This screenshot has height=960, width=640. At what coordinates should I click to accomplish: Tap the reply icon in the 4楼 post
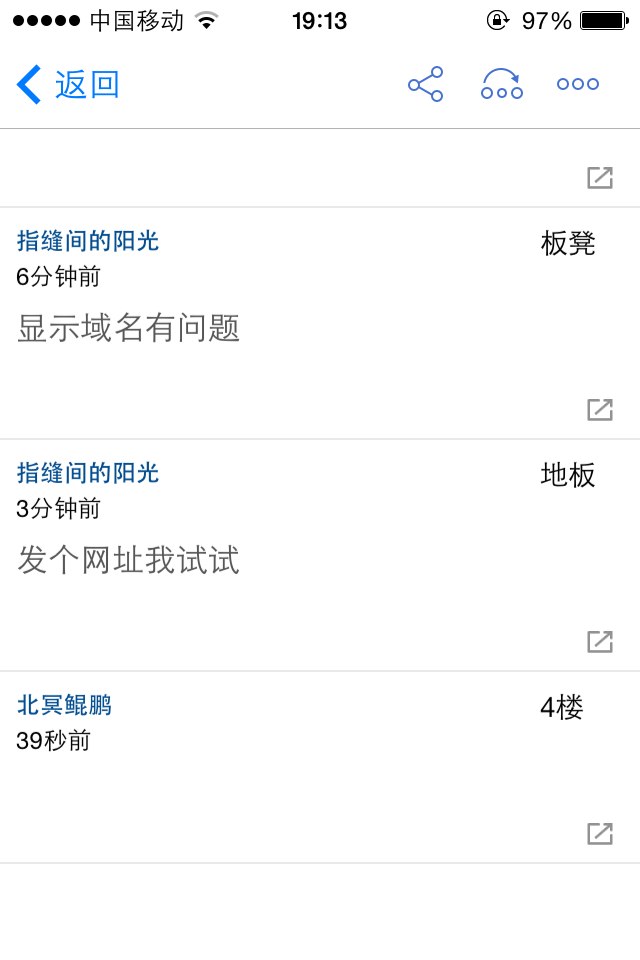tap(600, 833)
